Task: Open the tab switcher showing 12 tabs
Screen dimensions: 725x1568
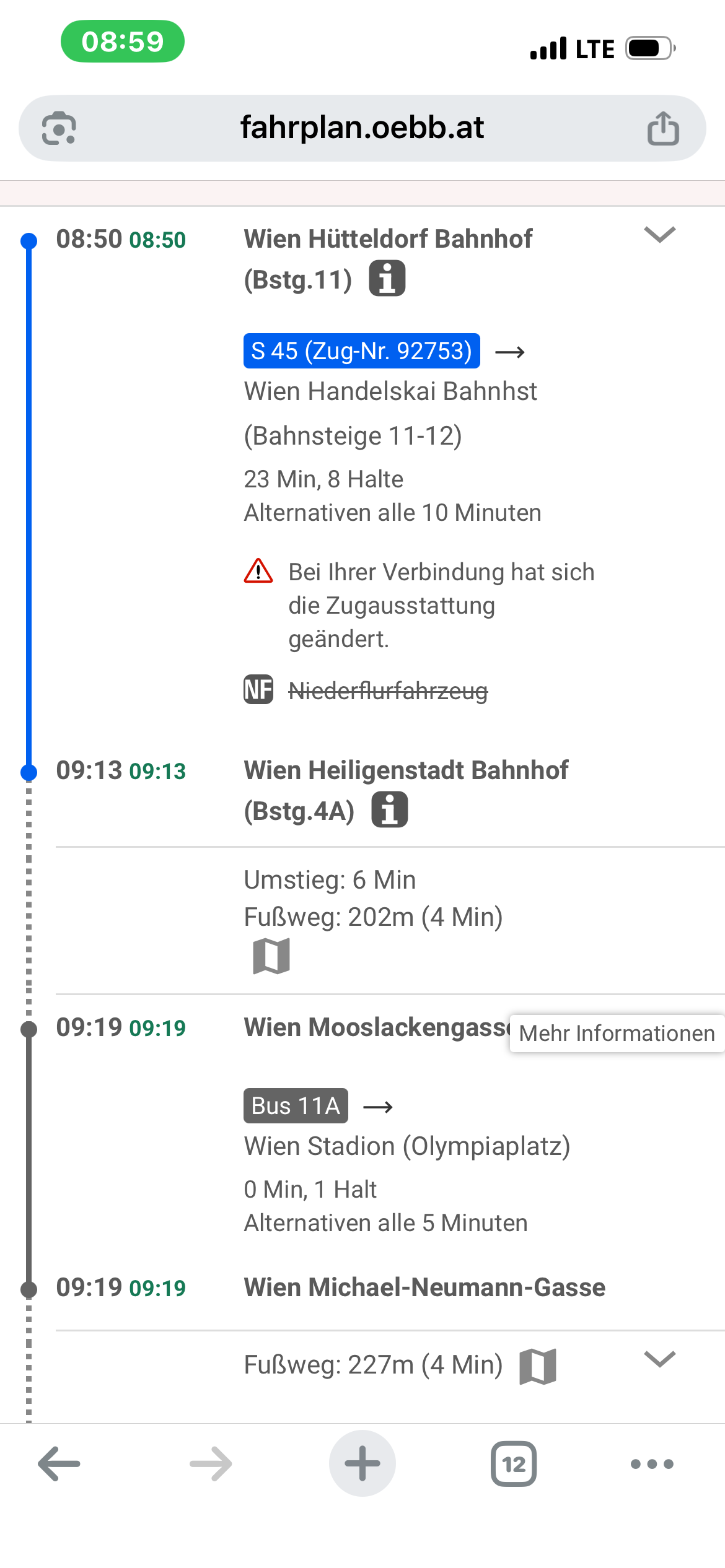Action: point(514,1464)
